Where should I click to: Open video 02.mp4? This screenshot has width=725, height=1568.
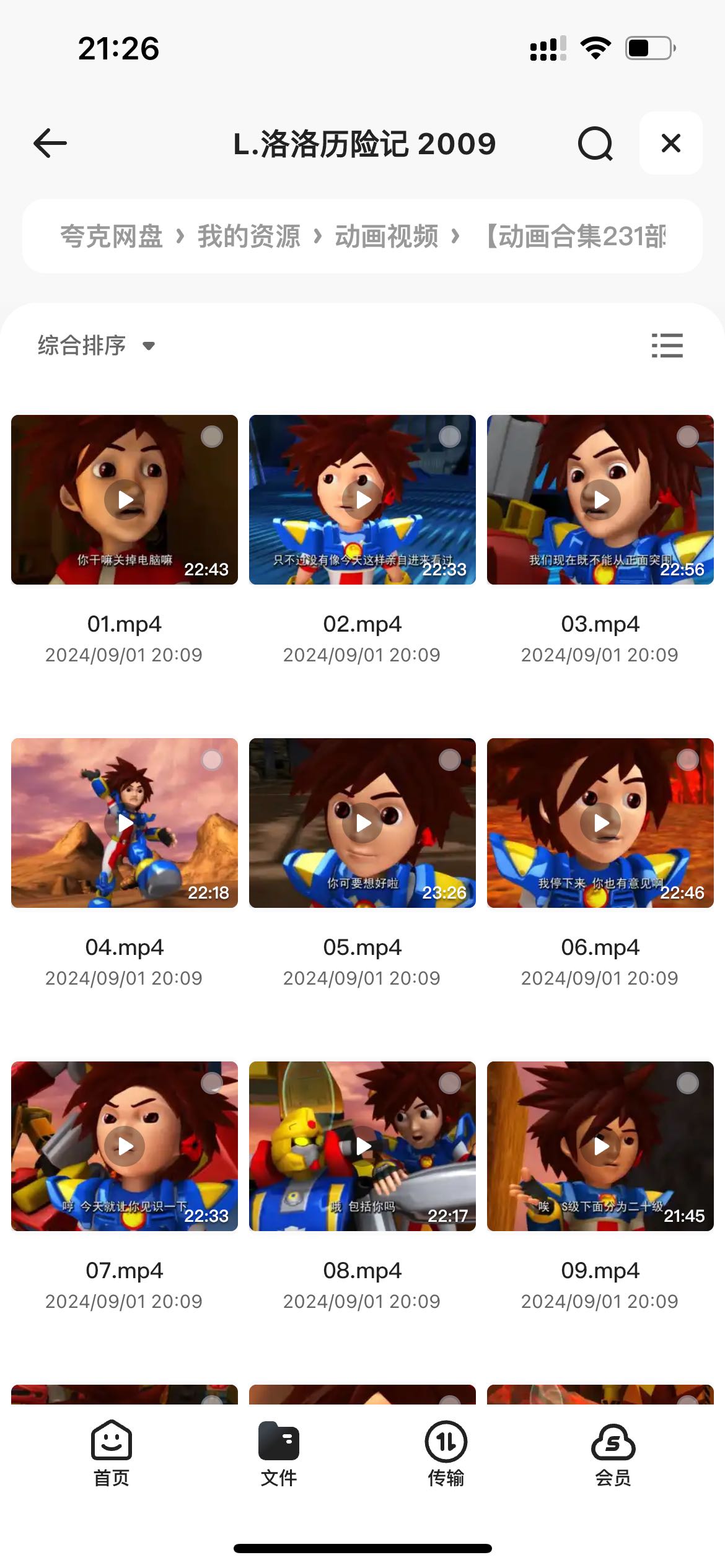pyautogui.click(x=362, y=500)
